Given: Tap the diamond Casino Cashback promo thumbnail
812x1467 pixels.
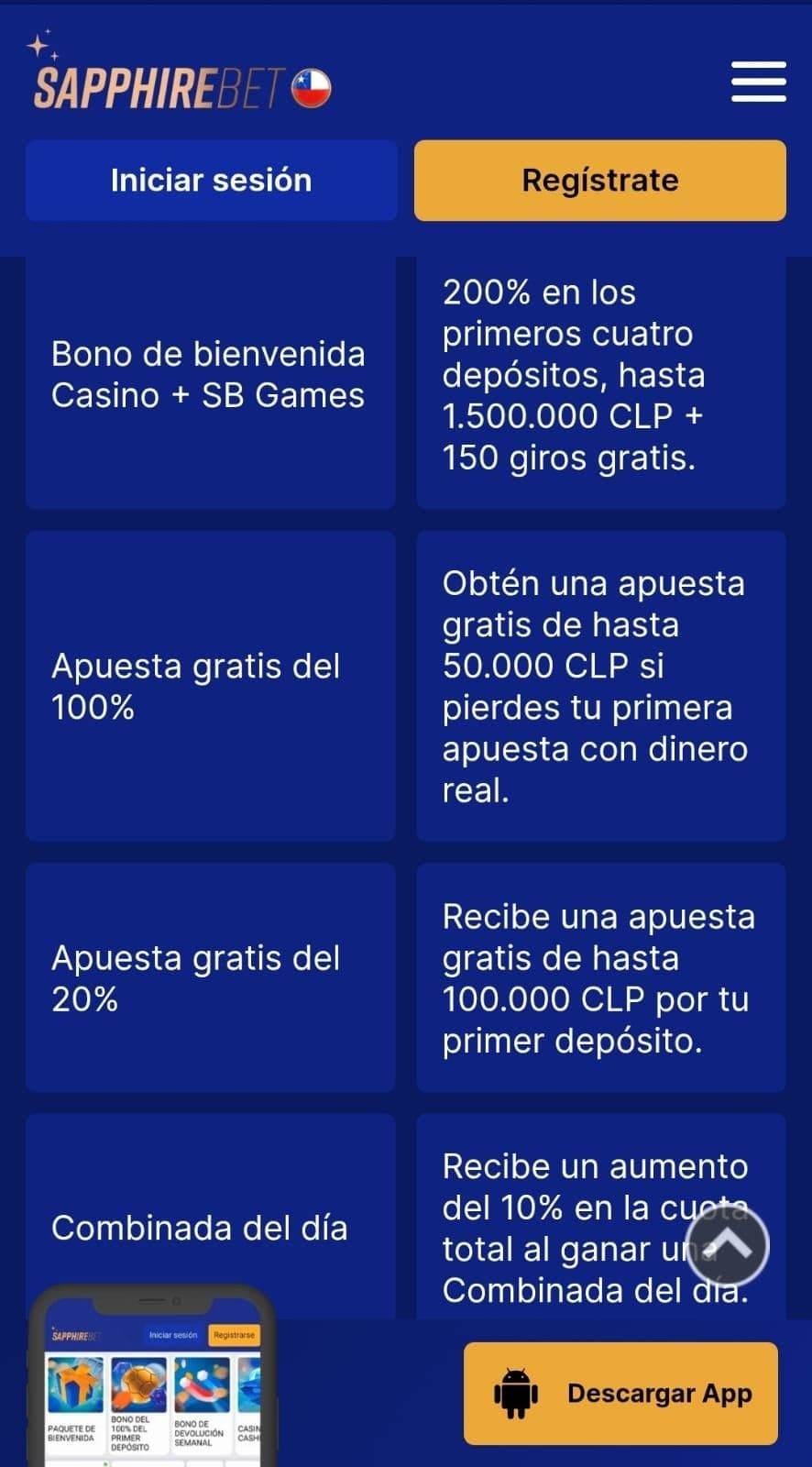Looking at the screenshot, I should click(x=250, y=1385).
